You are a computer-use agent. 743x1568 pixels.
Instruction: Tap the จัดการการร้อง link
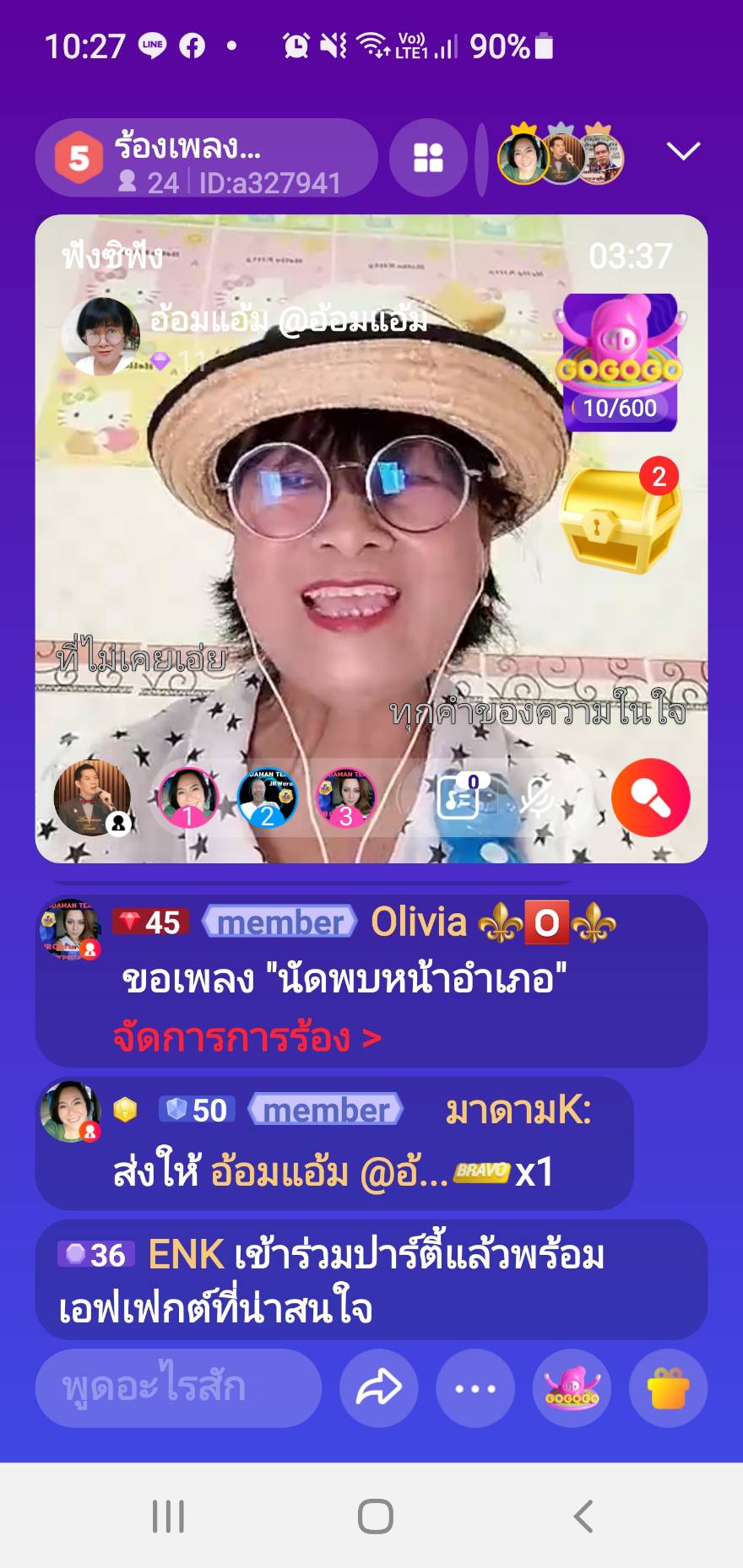[247, 1037]
